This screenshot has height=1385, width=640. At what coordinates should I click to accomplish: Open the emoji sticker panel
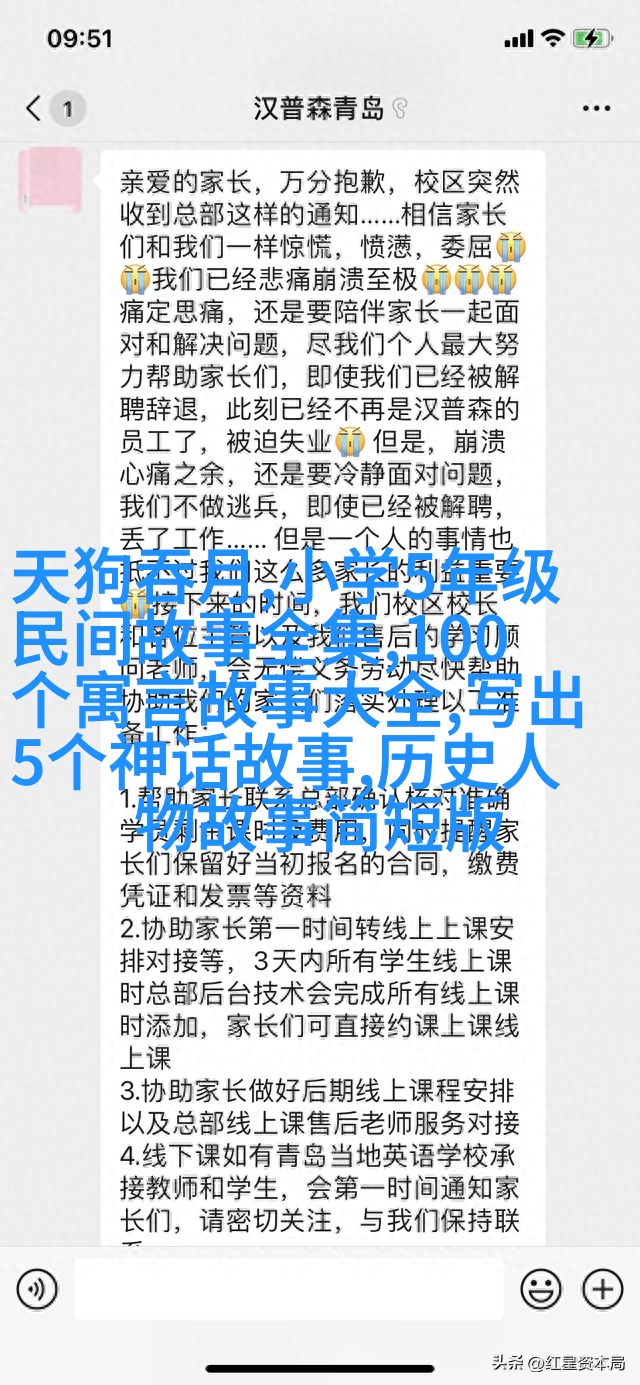(x=541, y=1289)
